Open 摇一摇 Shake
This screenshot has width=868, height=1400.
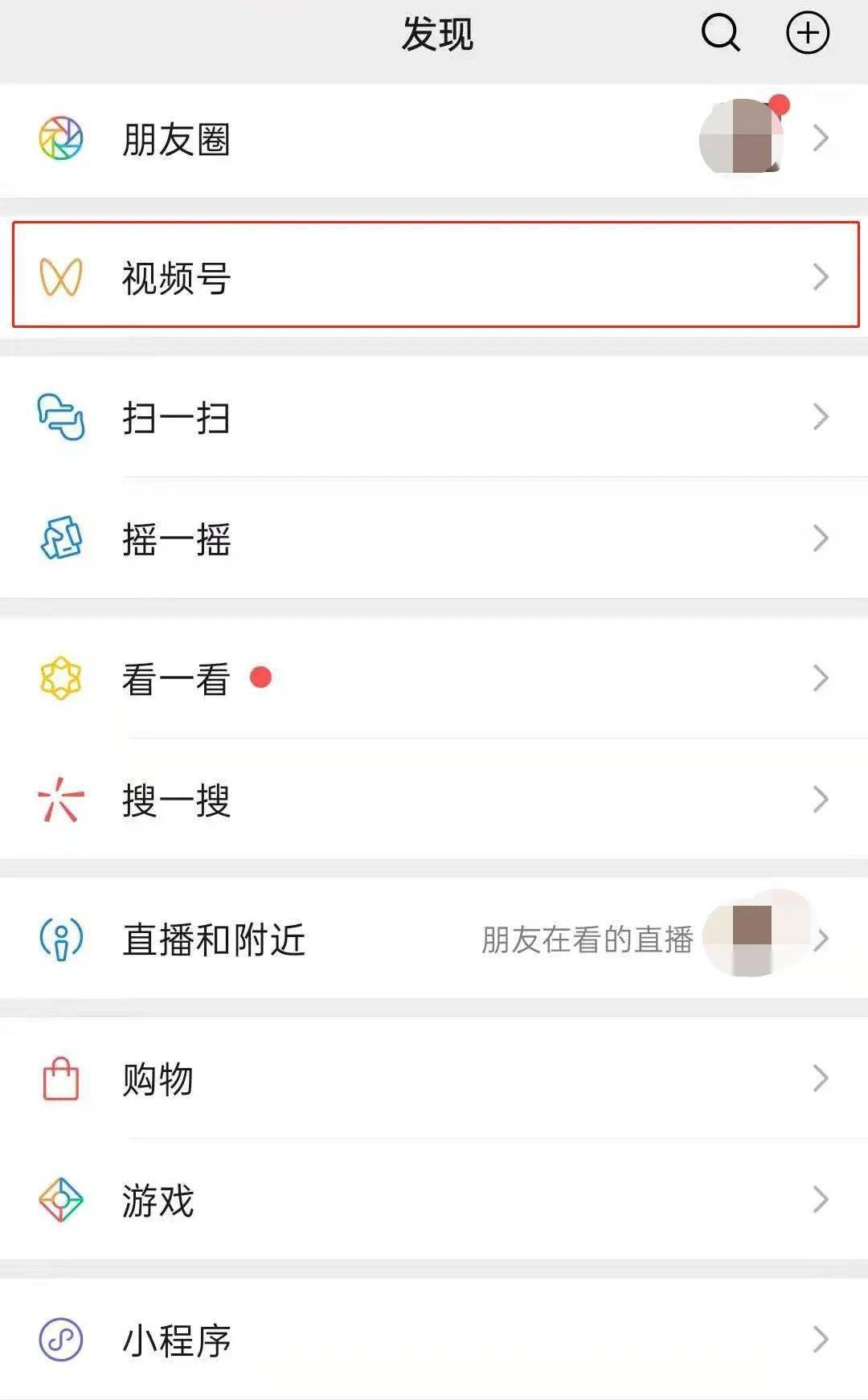[434, 538]
